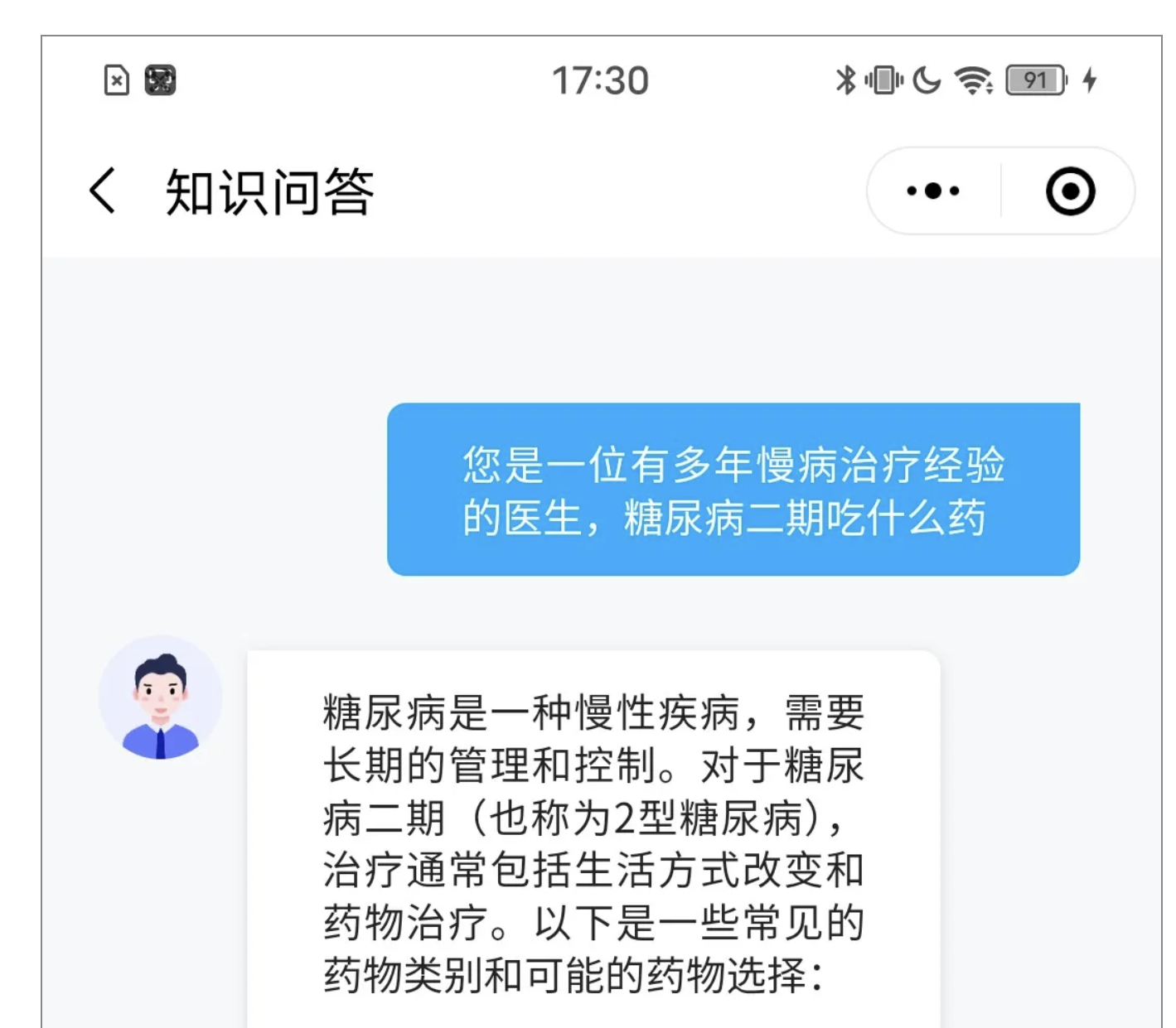Screen dimensions: 1176x1028
Task: Open the mini program three-dot menu
Action: click(933, 191)
